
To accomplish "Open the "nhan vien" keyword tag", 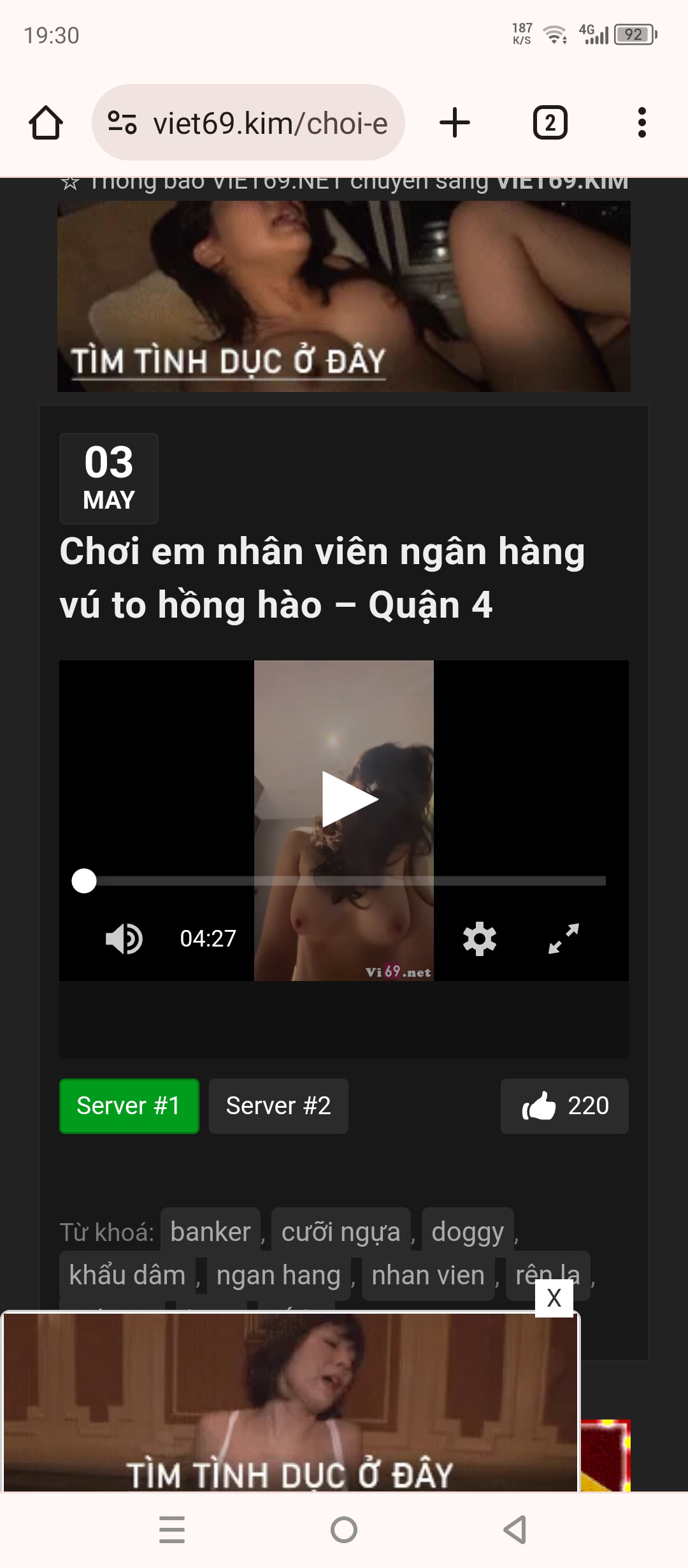I will (428, 1275).
